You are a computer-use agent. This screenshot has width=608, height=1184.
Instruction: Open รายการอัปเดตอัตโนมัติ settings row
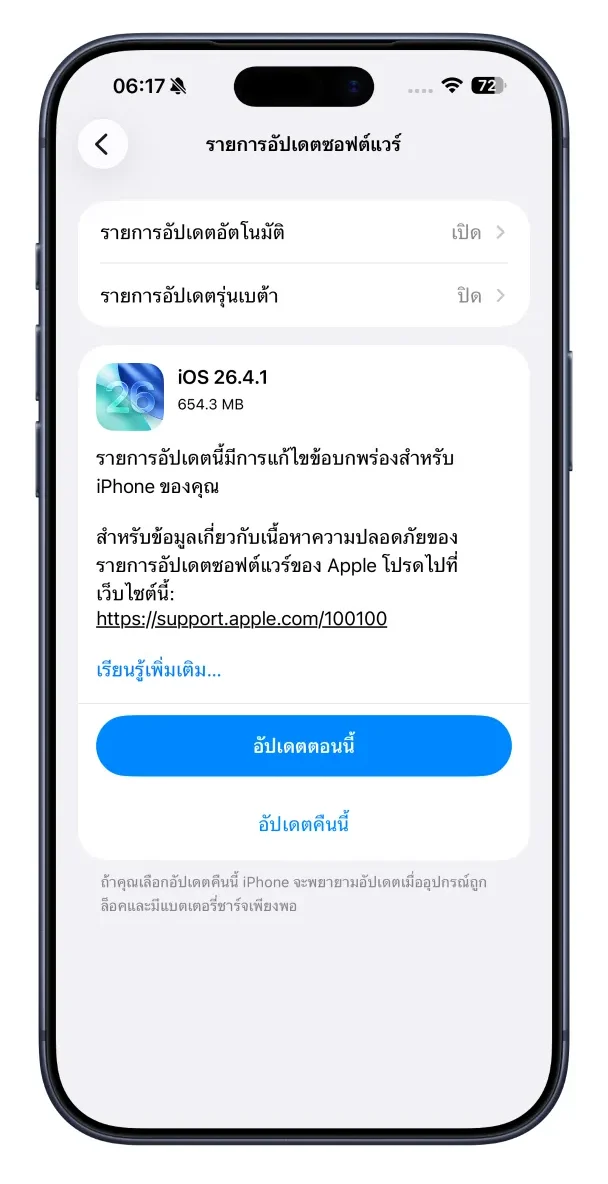tap(303, 233)
